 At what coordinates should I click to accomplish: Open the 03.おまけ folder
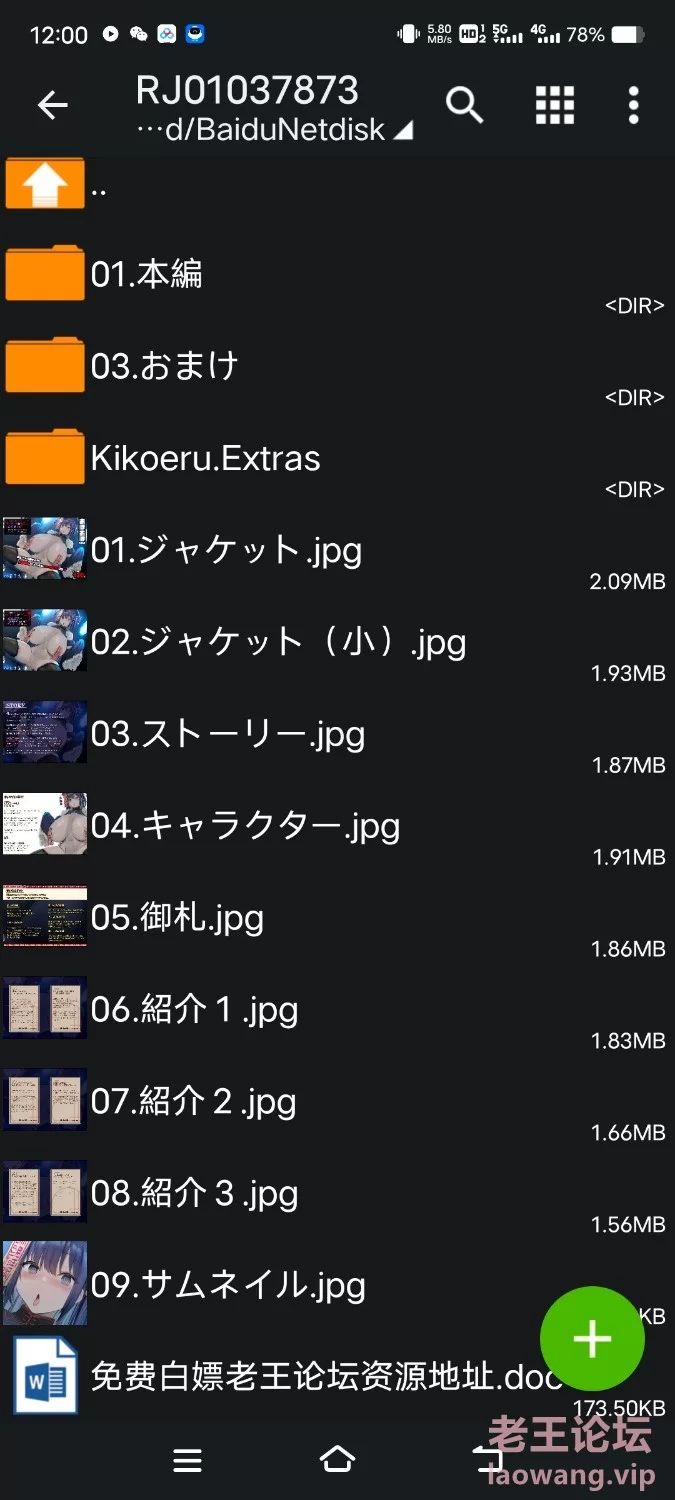(x=337, y=365)
